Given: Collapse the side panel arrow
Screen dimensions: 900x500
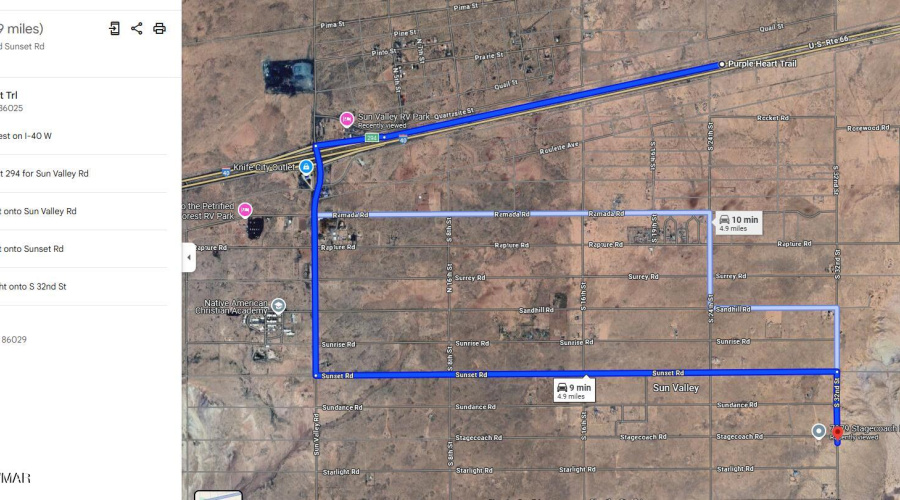Looking at the screenshot, I should (x=189, y=257).
